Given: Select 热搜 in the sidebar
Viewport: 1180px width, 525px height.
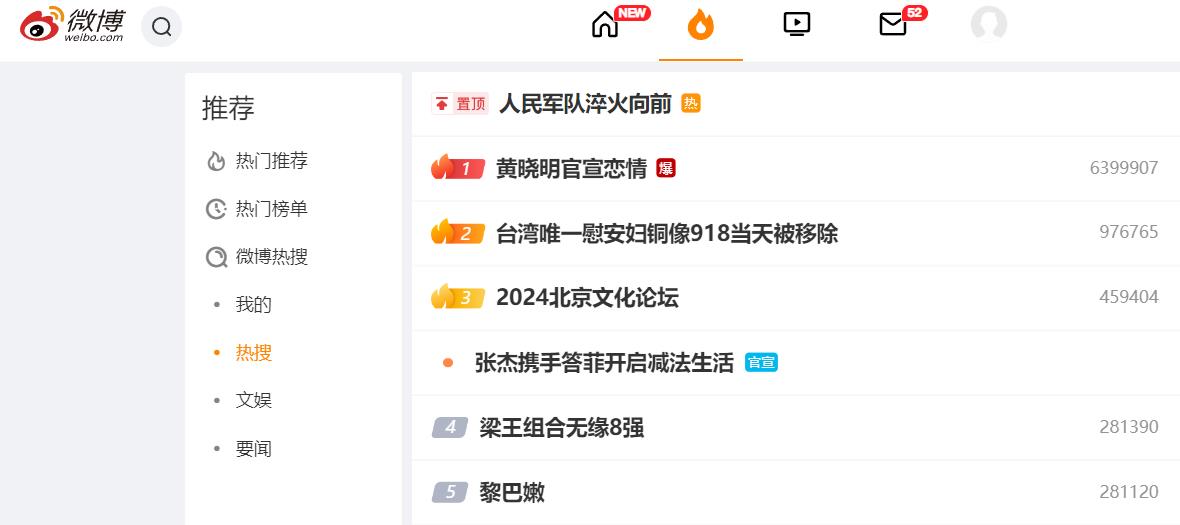Looking at the screenshot, I should [253, 353].
